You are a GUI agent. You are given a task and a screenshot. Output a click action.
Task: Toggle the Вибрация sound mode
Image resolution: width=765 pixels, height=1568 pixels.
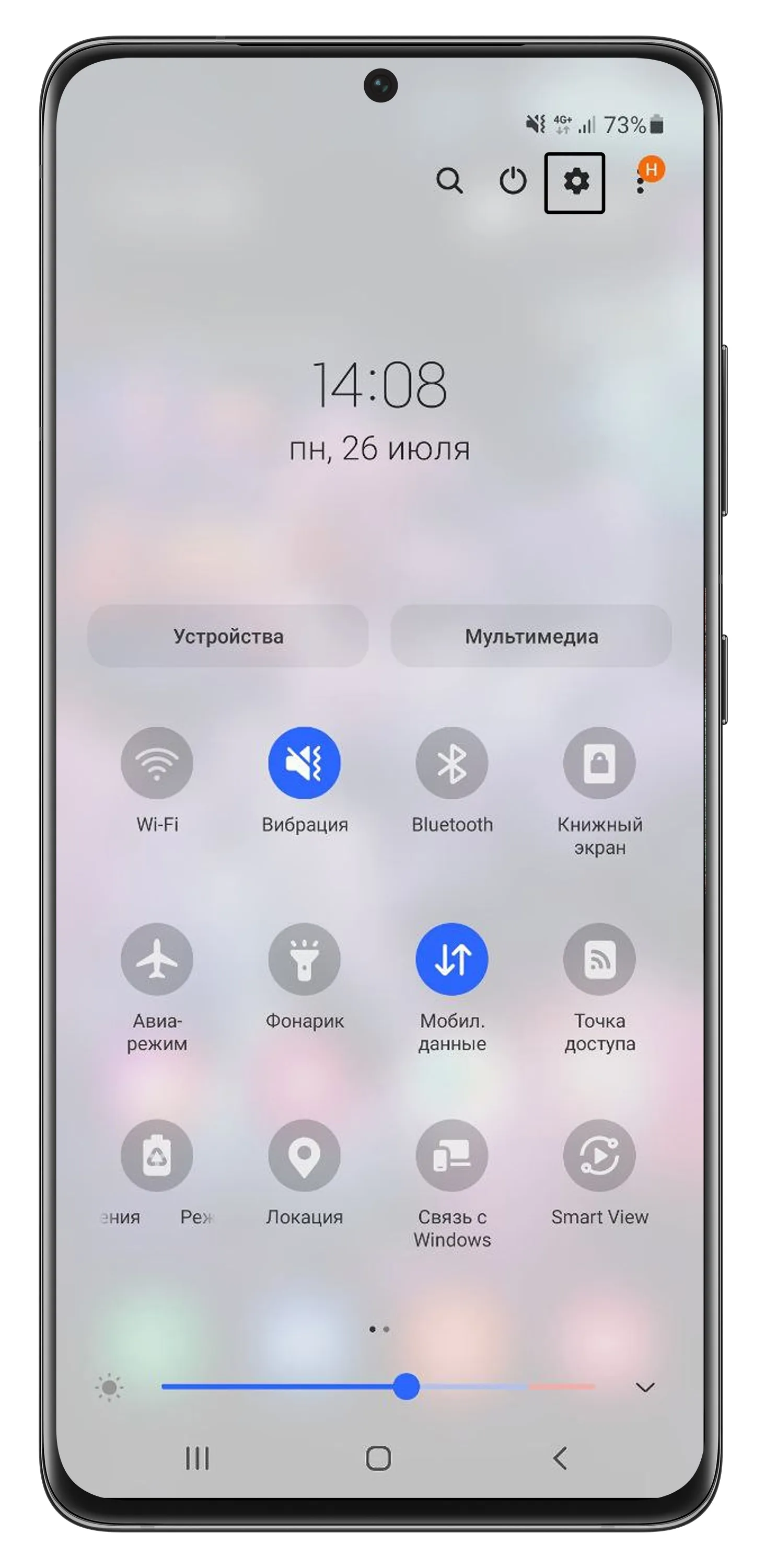click(304, 763)
